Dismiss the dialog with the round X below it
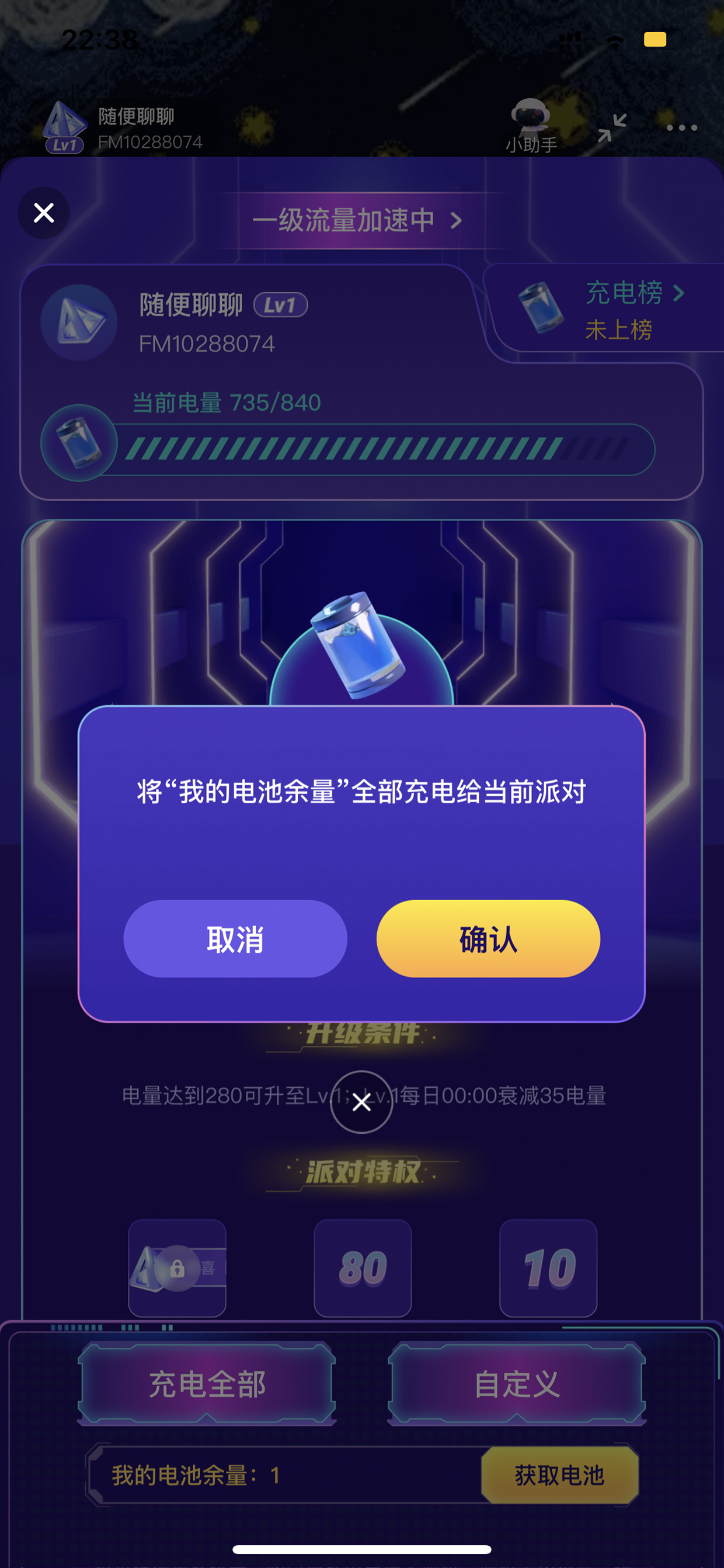This screenshot has height=1568, width=724. coord(361,1102)
